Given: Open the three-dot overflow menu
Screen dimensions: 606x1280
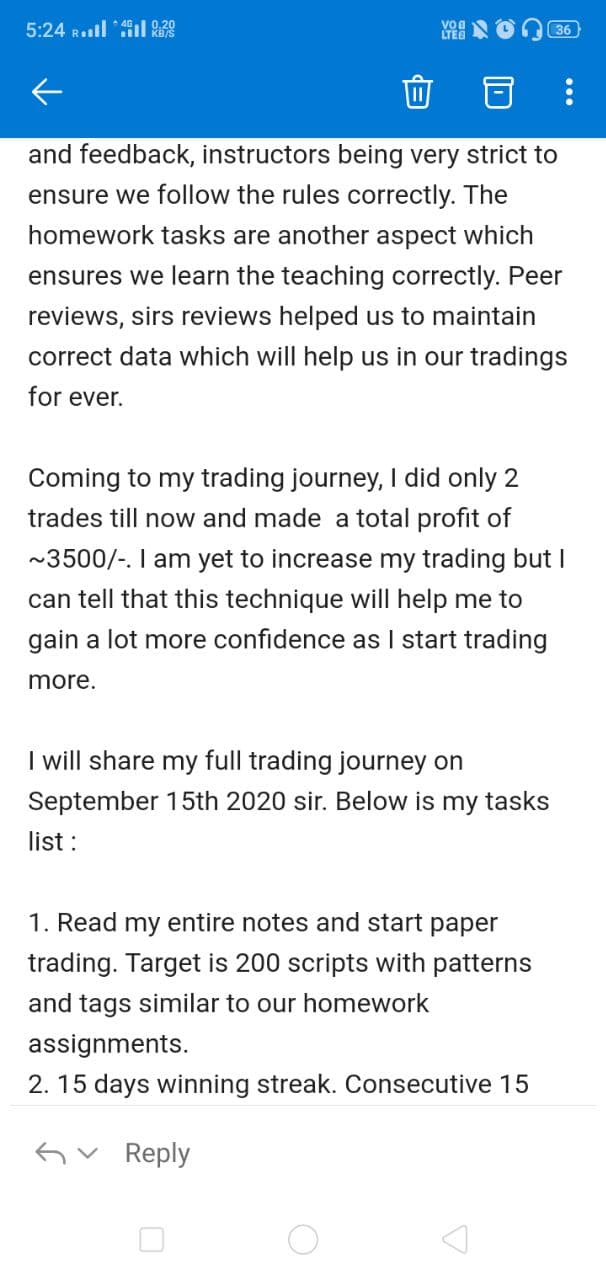Looking at the screenshot, I should [x=569, y=93].
